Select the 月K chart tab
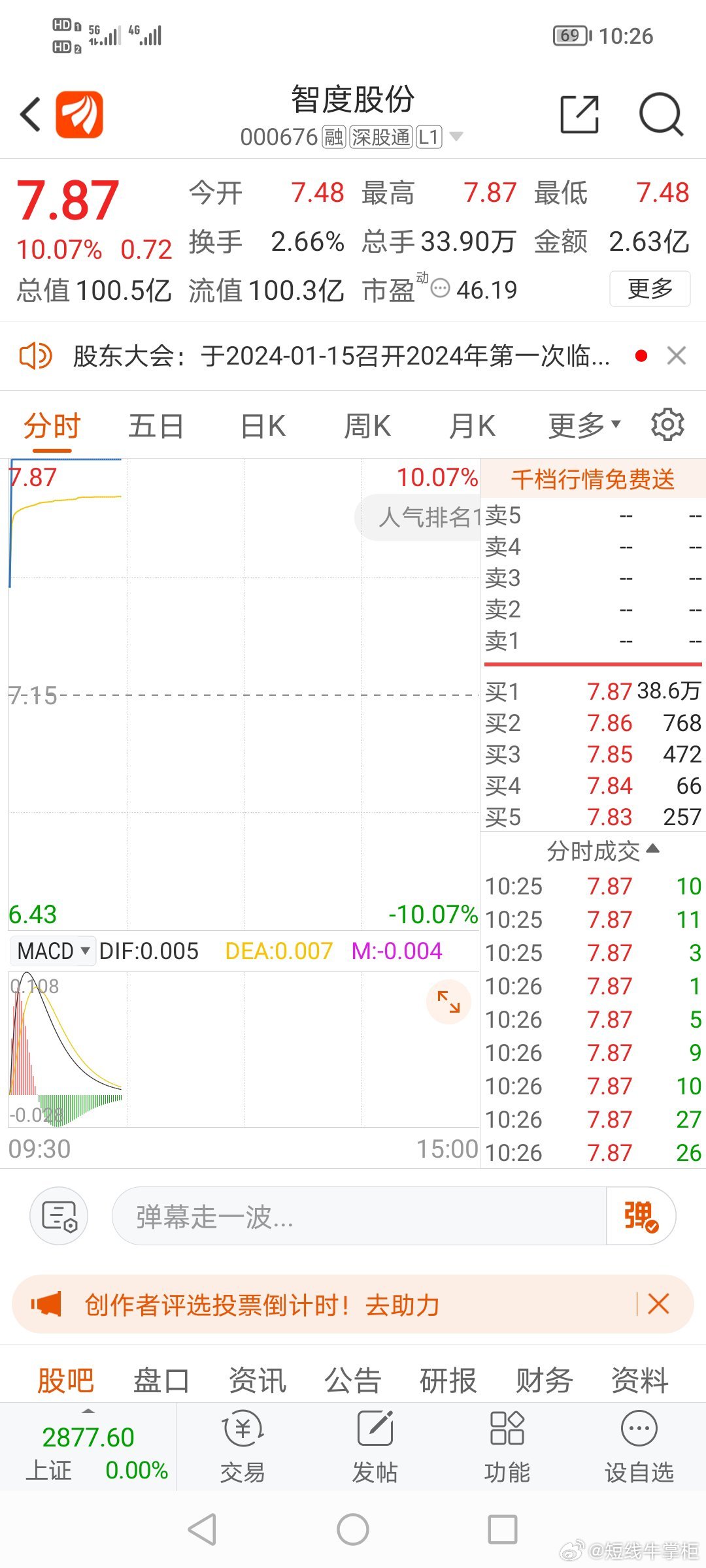Image resolution: width=706 pixels, height=1568 pixels. (x=471, y=427)
